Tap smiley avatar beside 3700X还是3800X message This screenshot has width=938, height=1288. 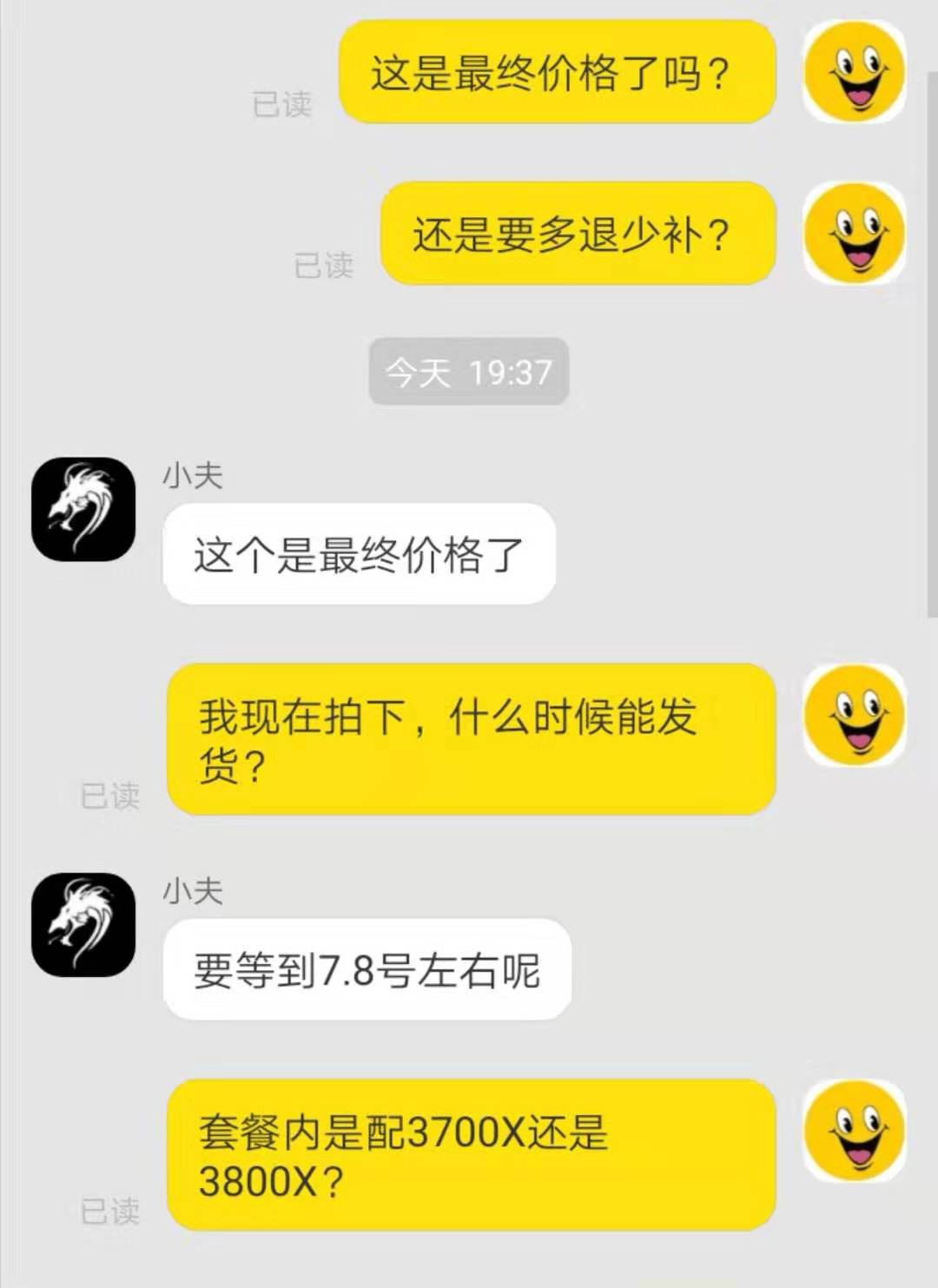[x=855, y=1131]
